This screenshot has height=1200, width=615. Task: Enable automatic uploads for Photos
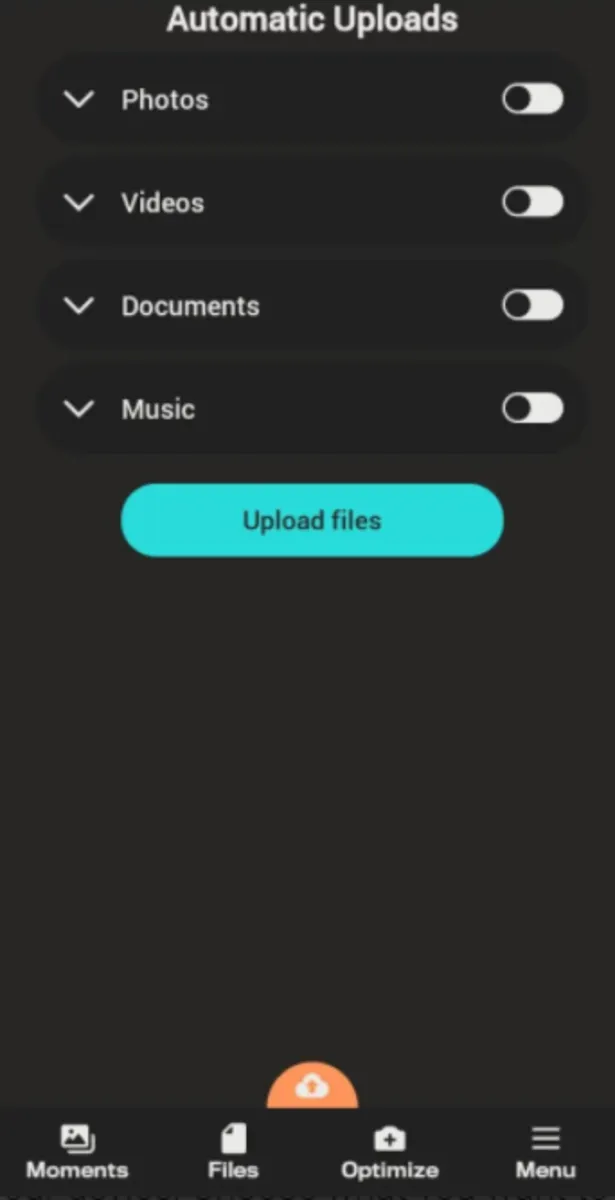[x=532, y=99]
